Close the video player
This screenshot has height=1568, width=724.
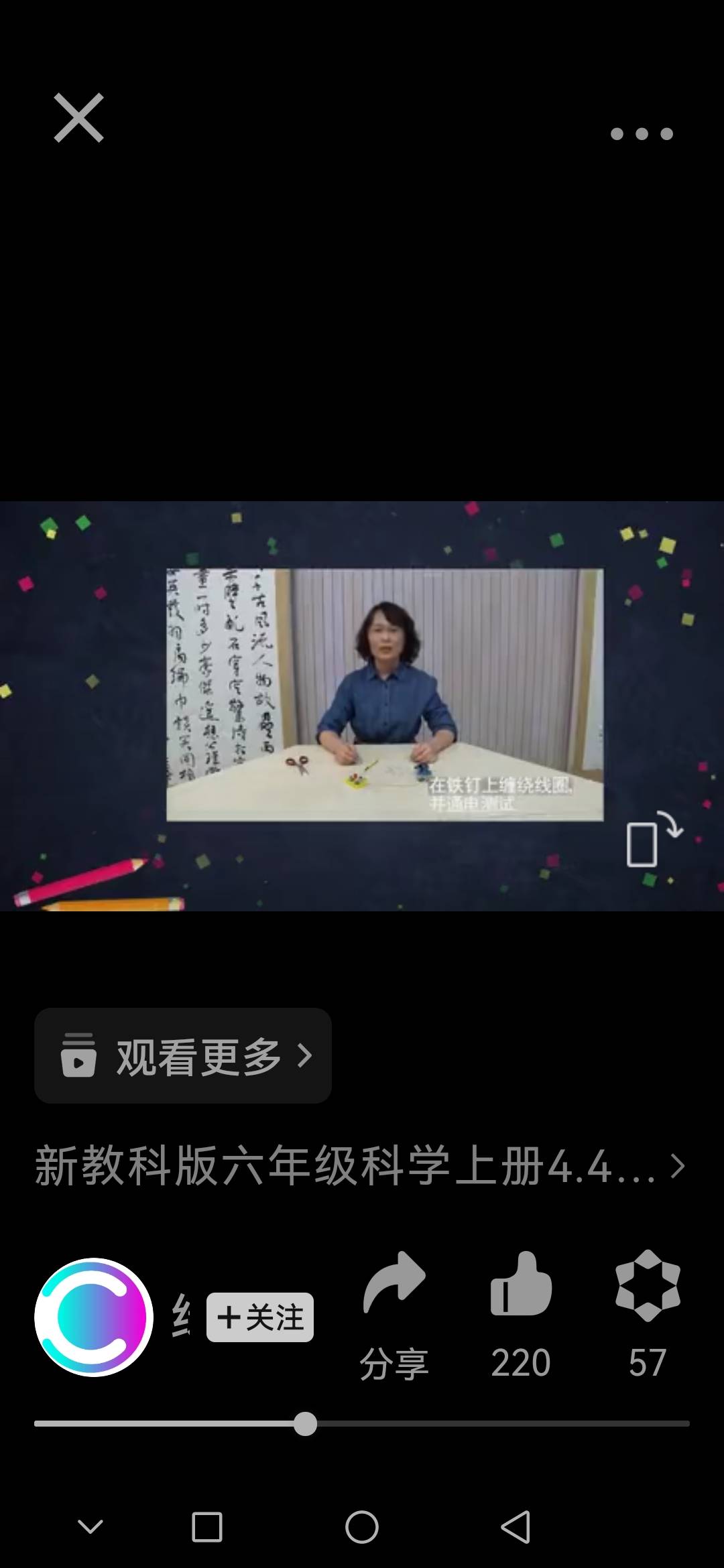78,118
